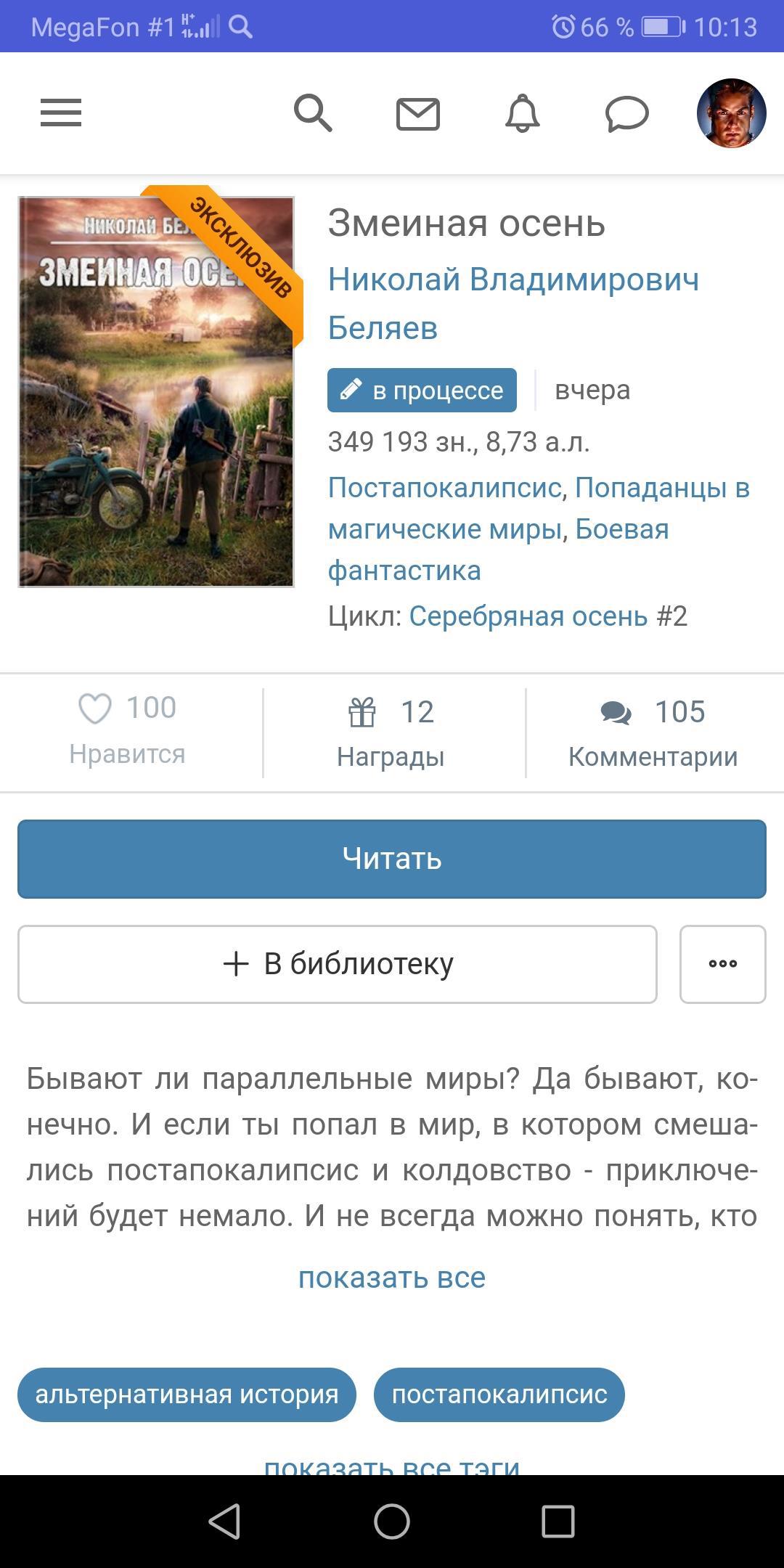
Task: Select the альтернативная история tag
Action: click(x=187, y=1395)
